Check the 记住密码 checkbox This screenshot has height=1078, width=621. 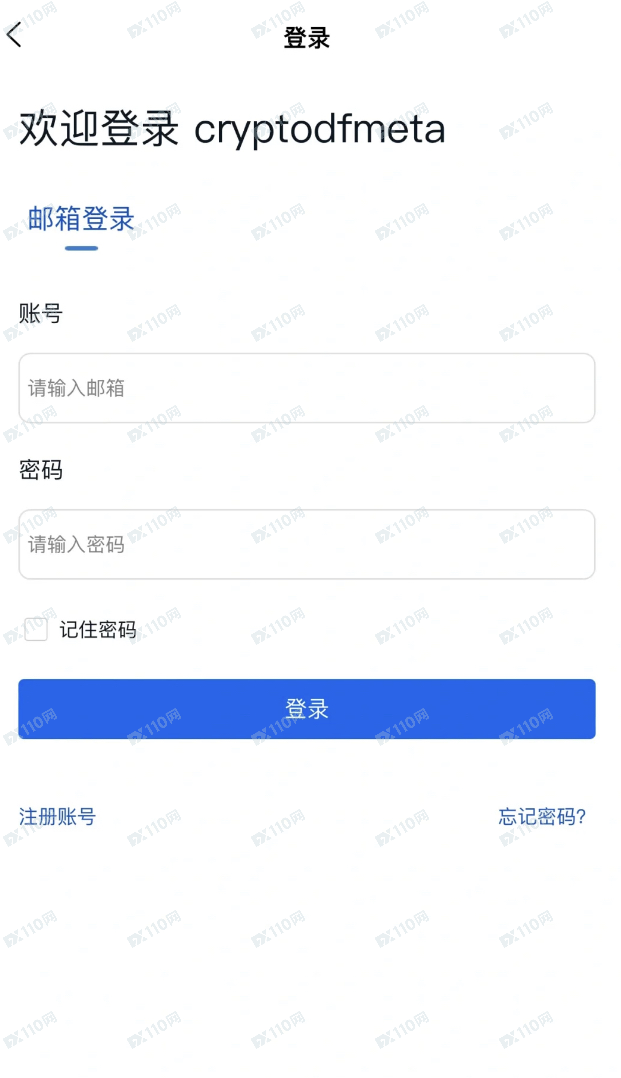[36, 629]
